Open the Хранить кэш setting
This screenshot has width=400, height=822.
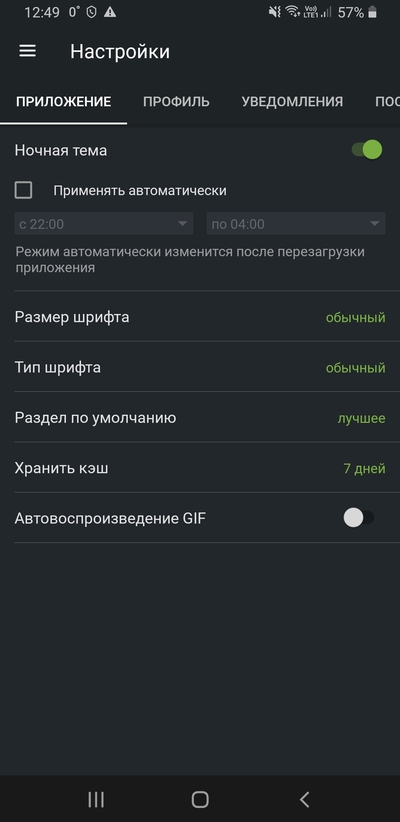[200, 468]
